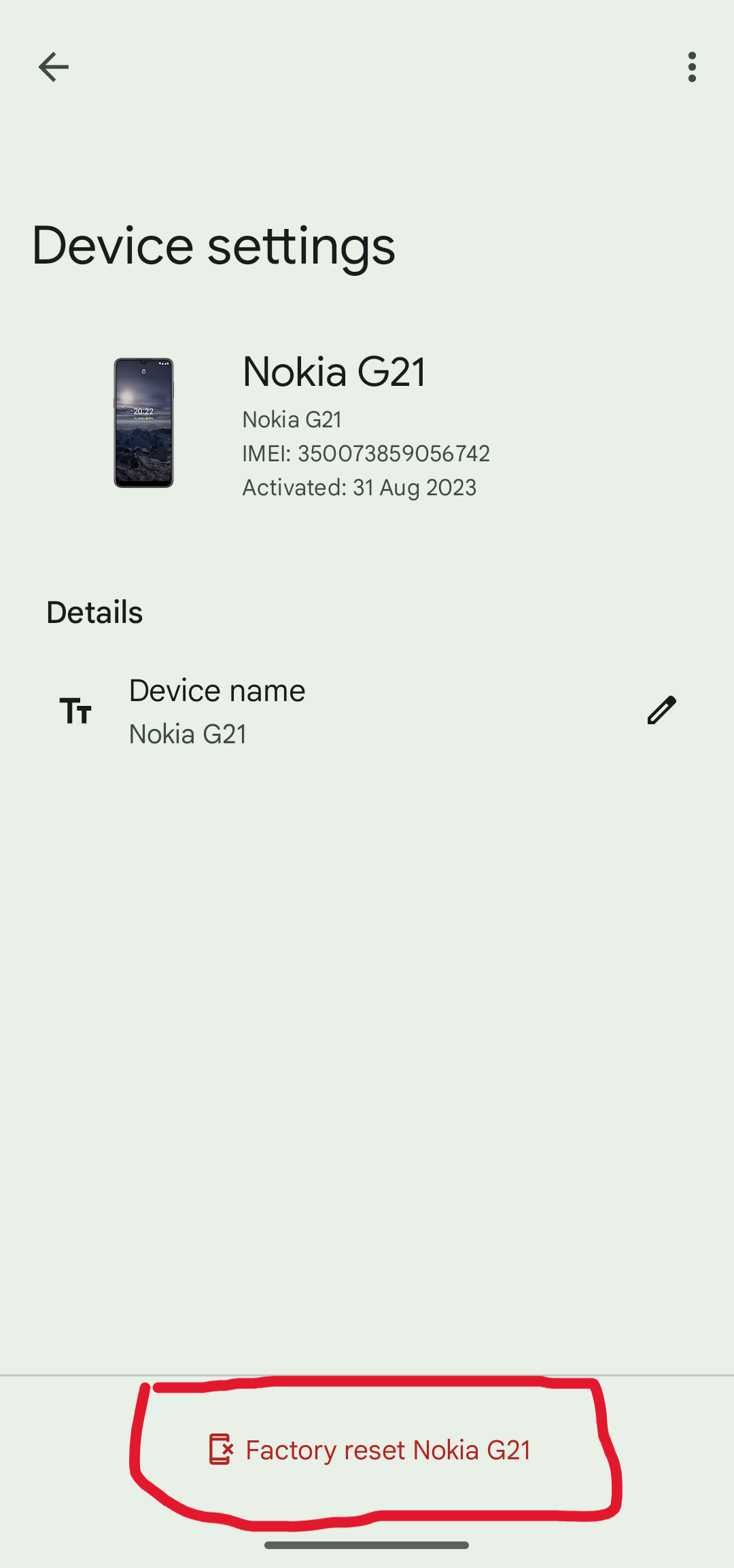The image size is (734, 1568).
Task: Tap Factory reset Nokia G21 button
Action: (x=370, y=1450)
